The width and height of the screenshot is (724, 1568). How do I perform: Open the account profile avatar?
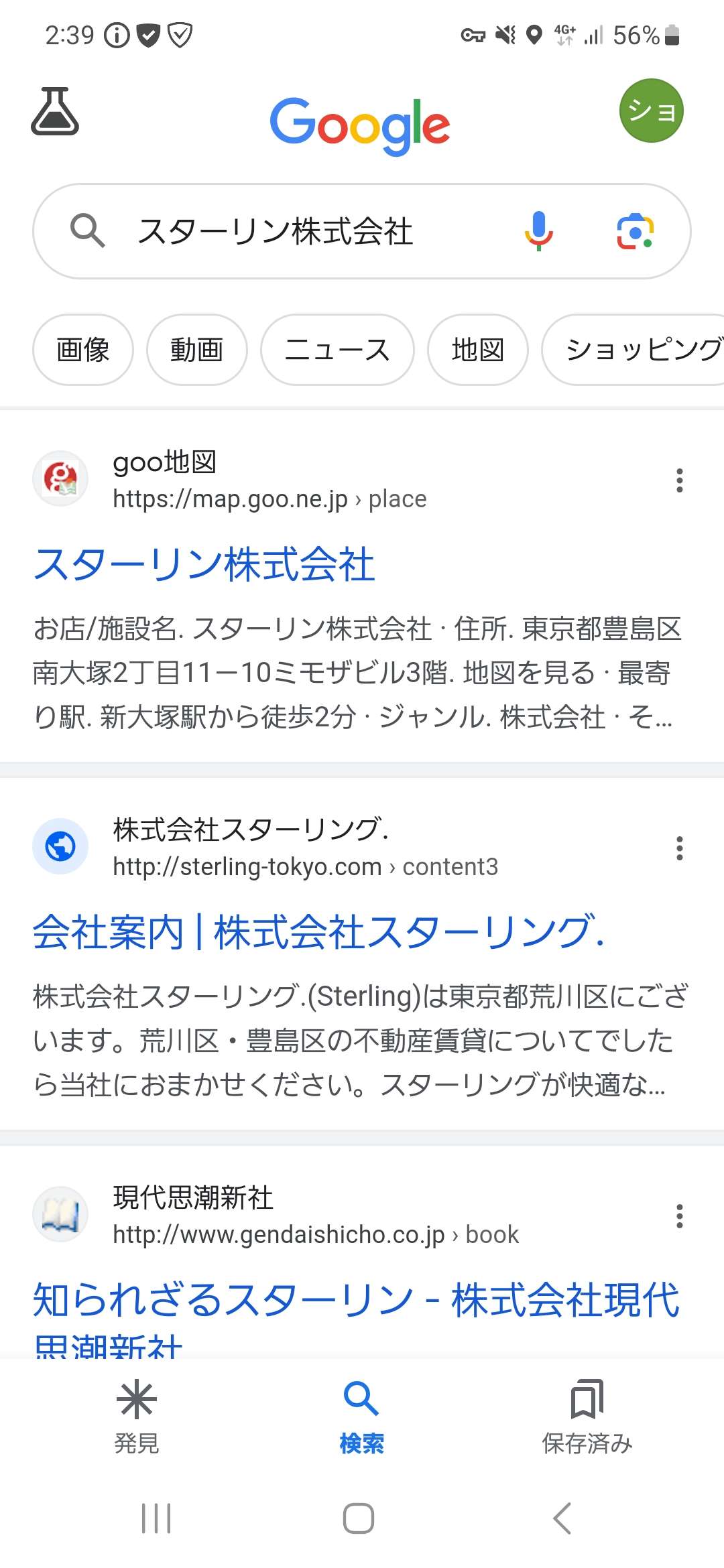pos(651,111)
